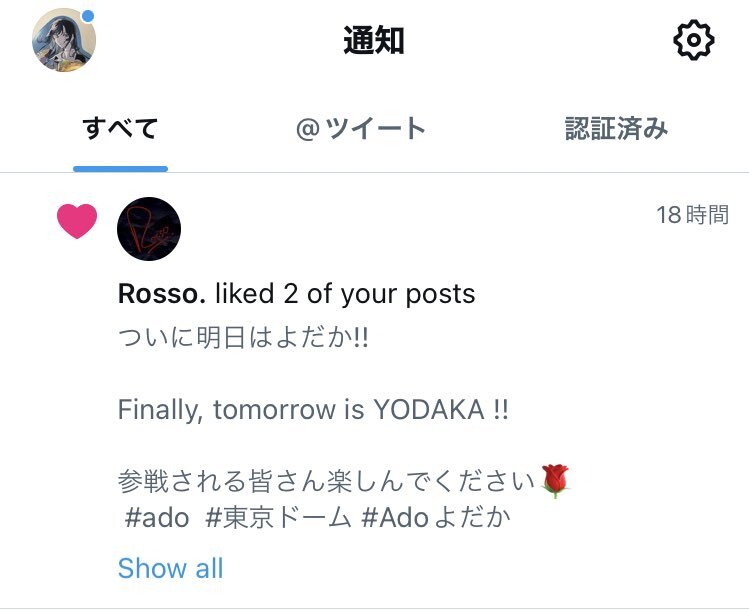Tap Show all liked posts
The height and width of the screenshot is (612, 749).
(x=171, y=568)
